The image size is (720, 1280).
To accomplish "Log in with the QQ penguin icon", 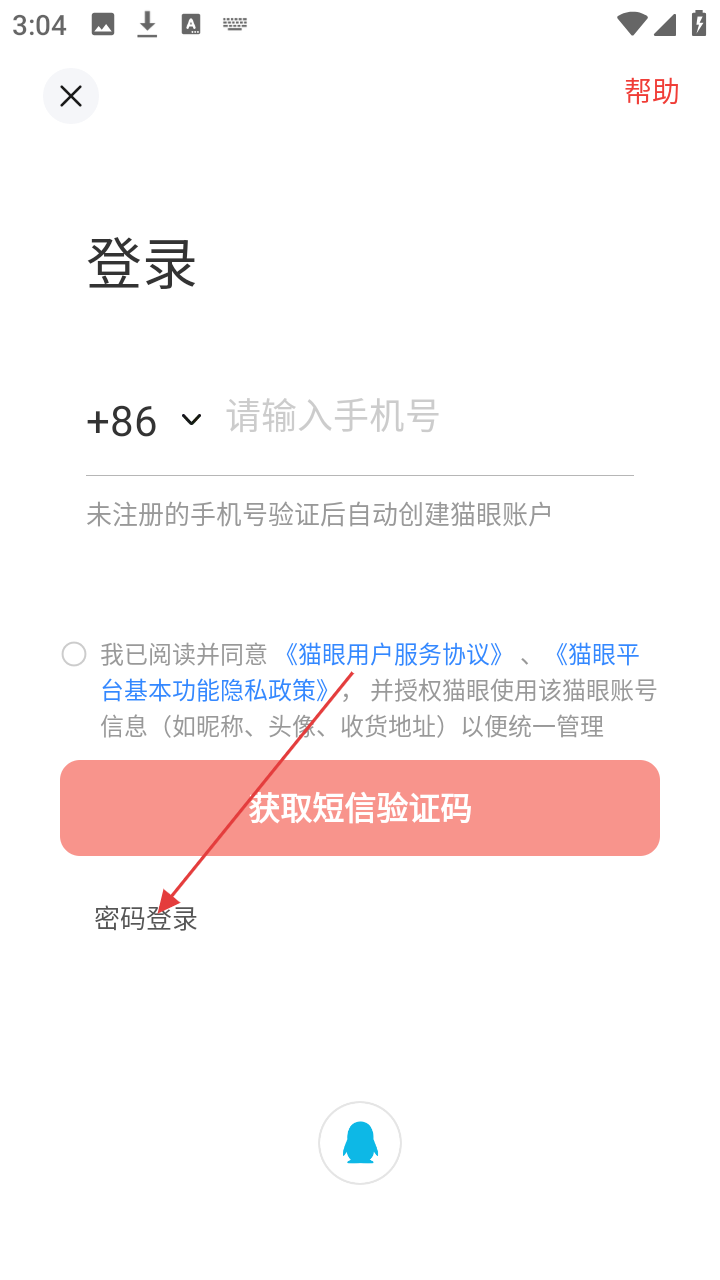I will 360,1143.
